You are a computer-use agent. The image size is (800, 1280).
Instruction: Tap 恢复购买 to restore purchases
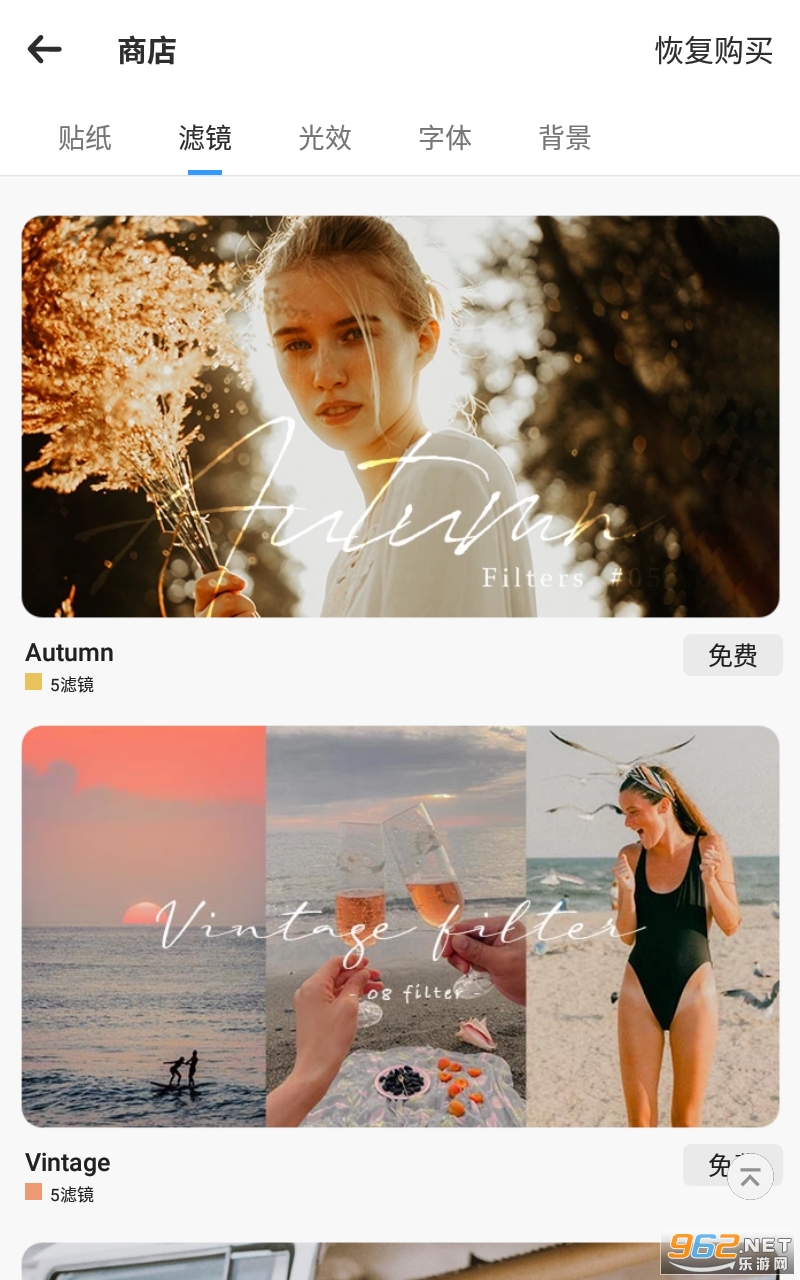tap(714, 50)
